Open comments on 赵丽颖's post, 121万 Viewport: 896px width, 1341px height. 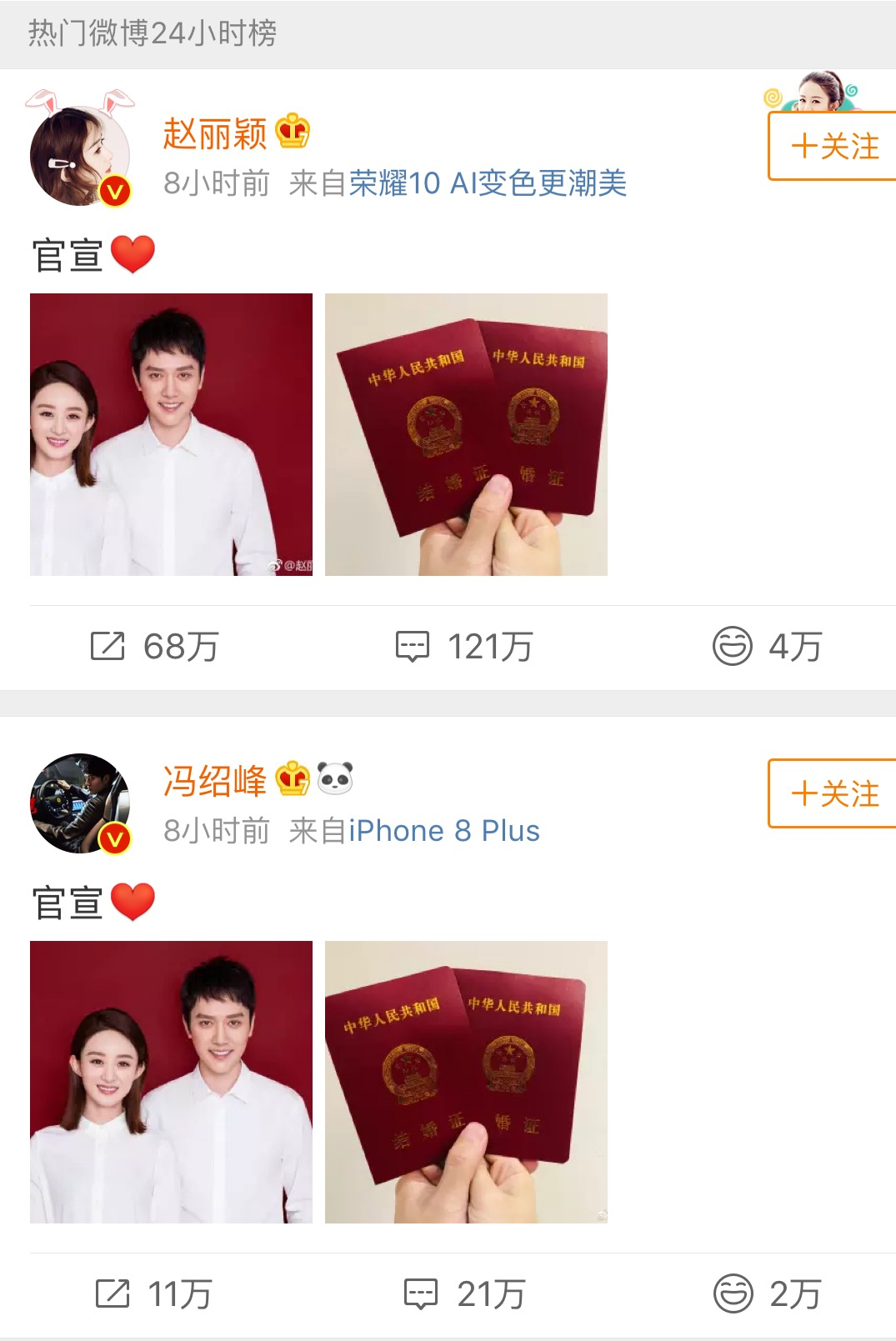[464, 647]
